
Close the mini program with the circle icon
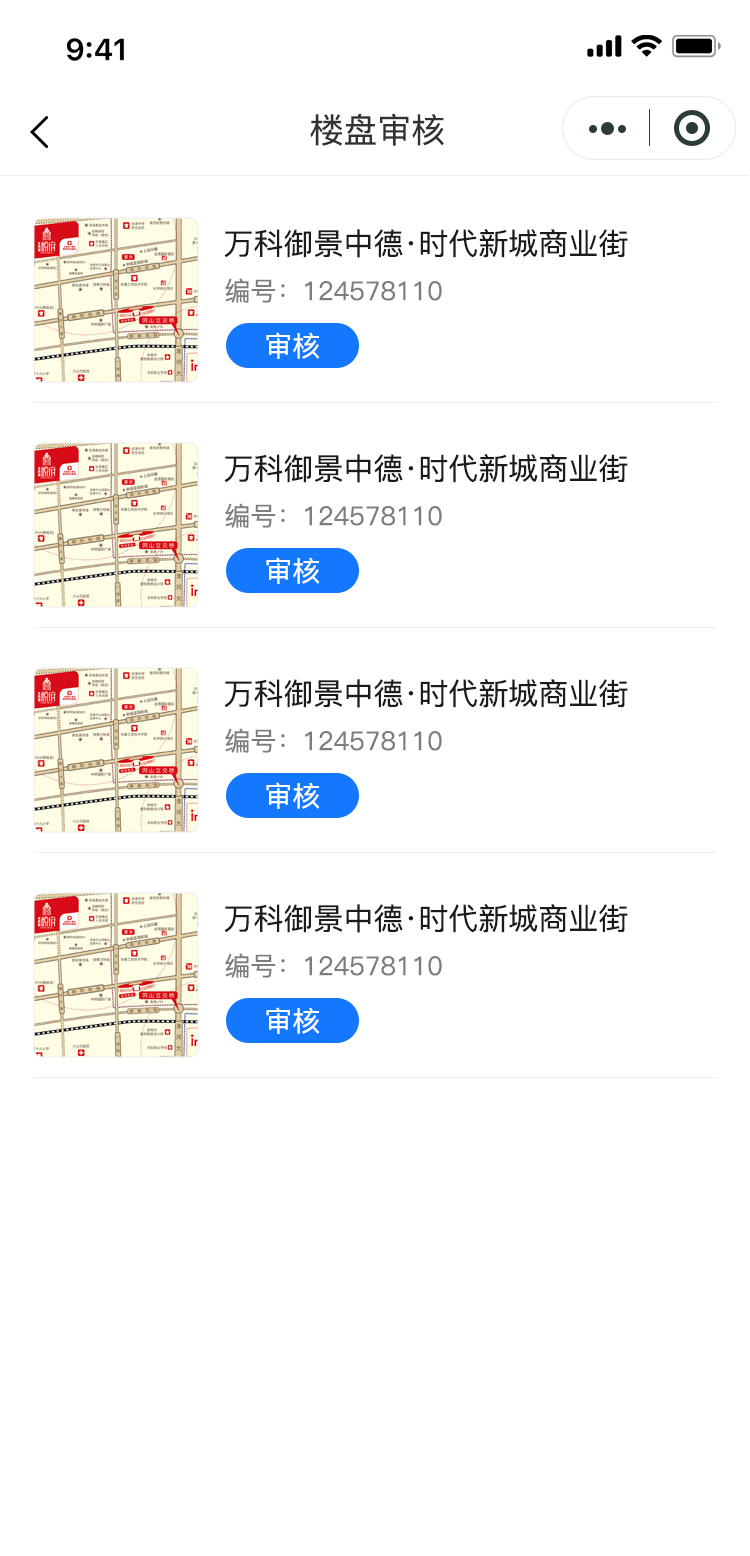click(692, 128)
